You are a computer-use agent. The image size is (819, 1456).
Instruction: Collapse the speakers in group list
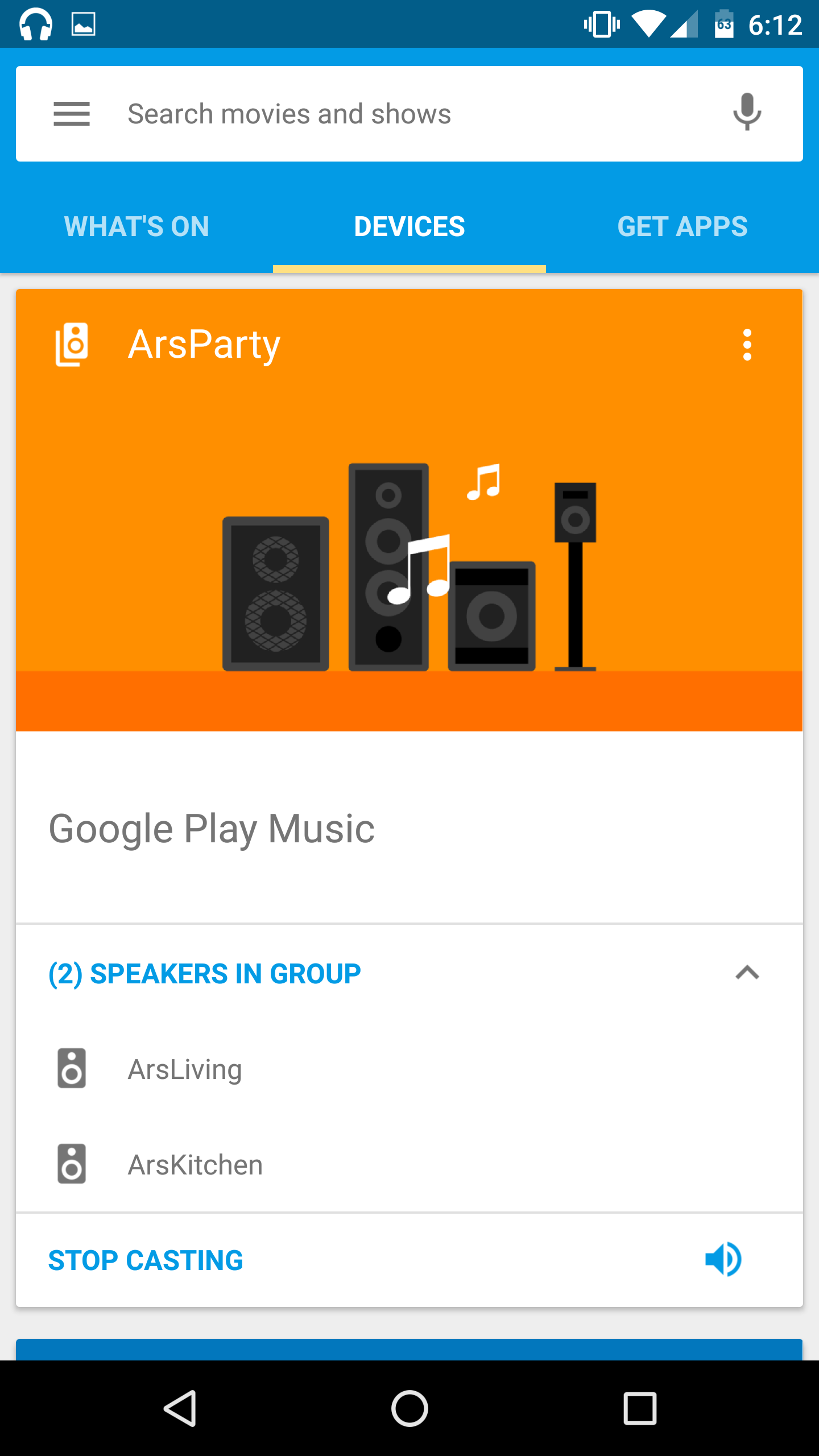tap(747, 973)
